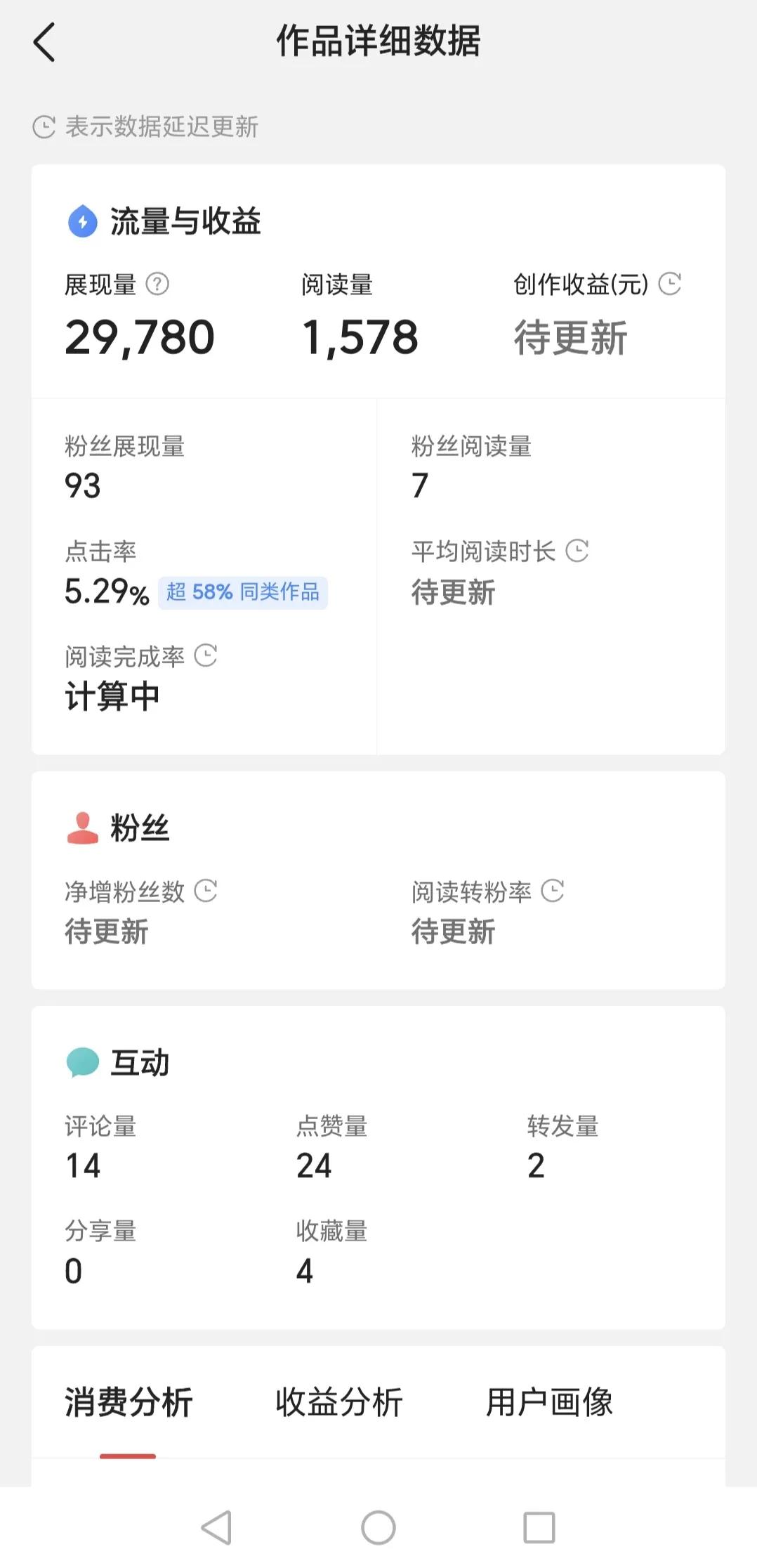Tap the clock icon beside 阅读完成率
Viewport: 757px width, 1568px height.
(x=206, y=656)
